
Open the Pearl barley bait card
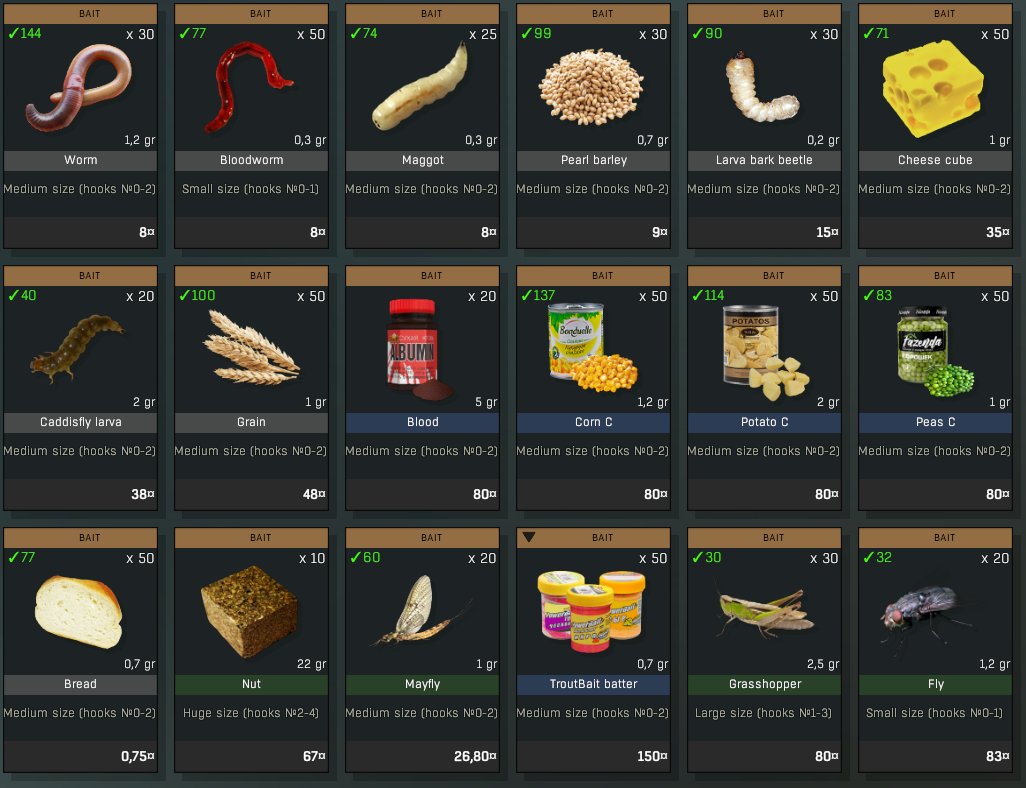(593, 100)
